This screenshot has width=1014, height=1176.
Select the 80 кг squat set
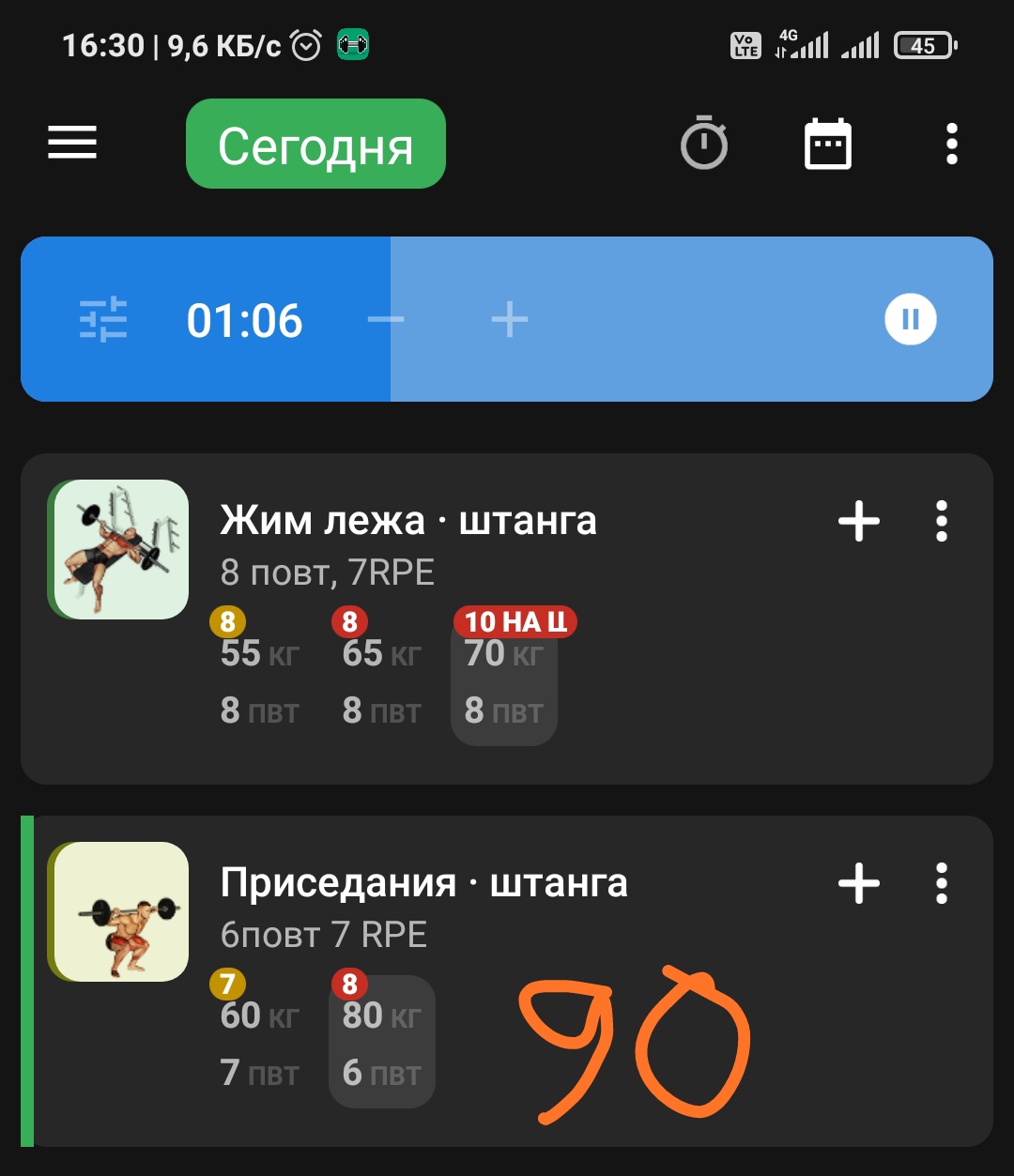click(381, 1044)
